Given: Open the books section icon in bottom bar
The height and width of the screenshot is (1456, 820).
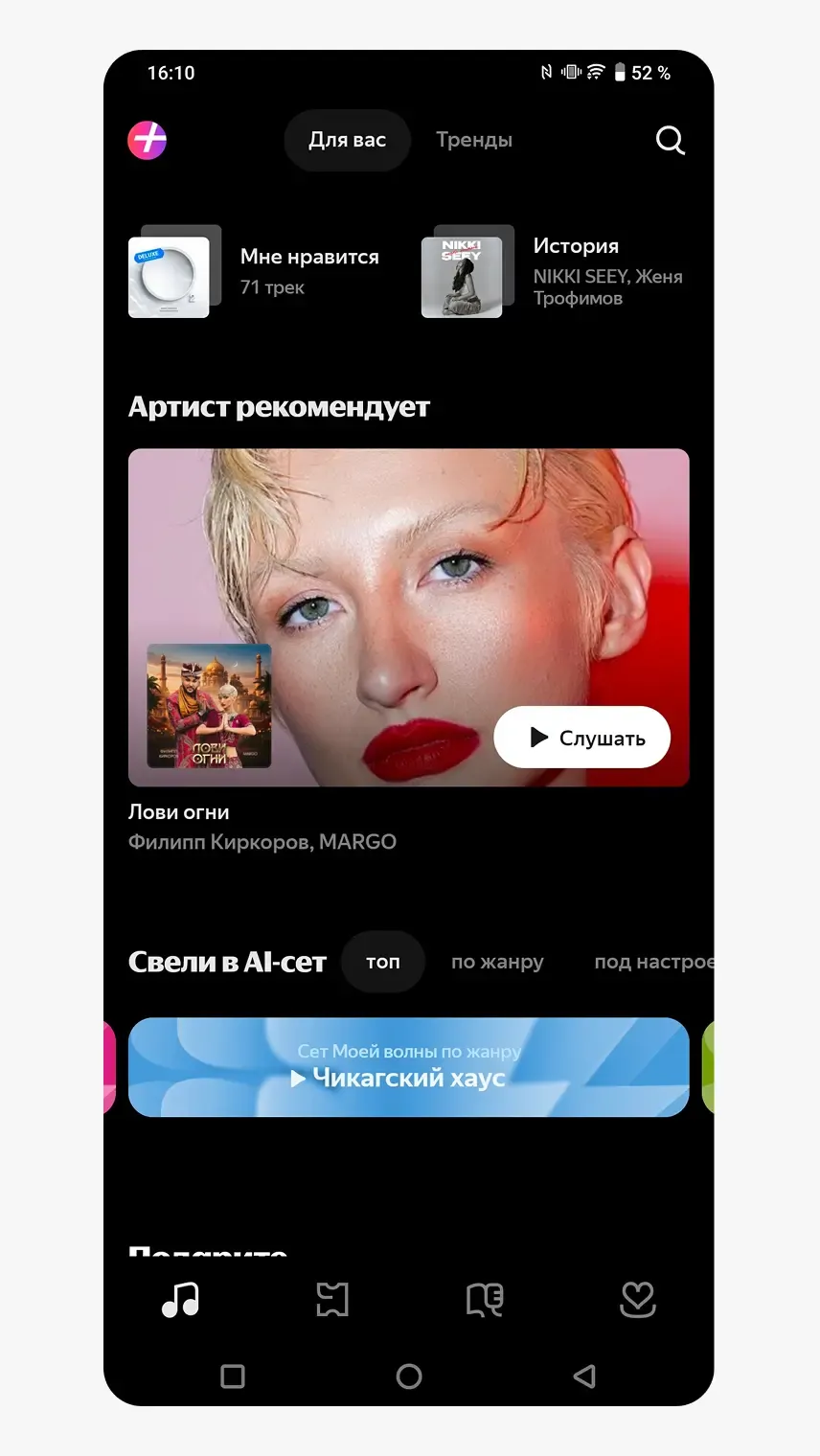Looking at the screenshot, I should tap(485, 1300).
